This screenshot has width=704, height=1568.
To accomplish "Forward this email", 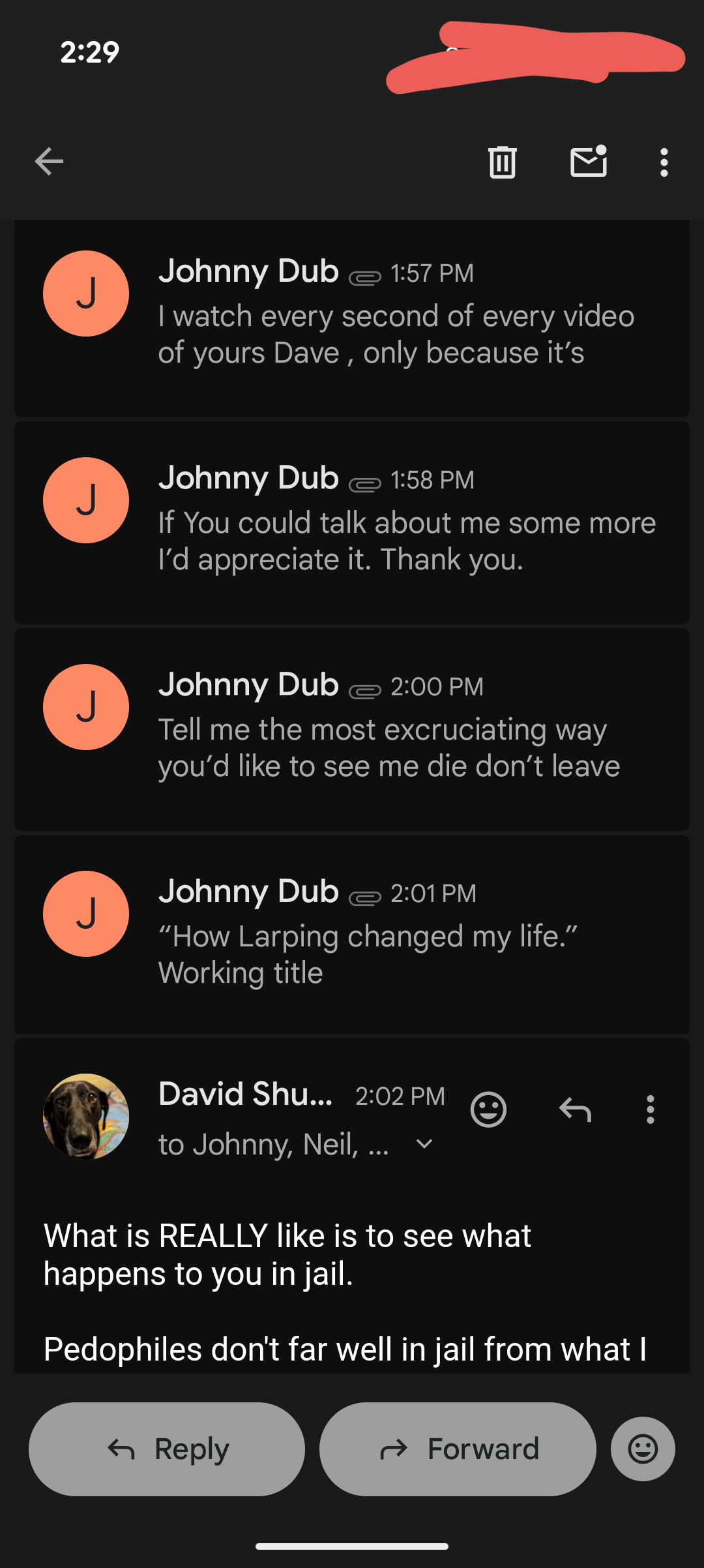I will click(458, 1449).
